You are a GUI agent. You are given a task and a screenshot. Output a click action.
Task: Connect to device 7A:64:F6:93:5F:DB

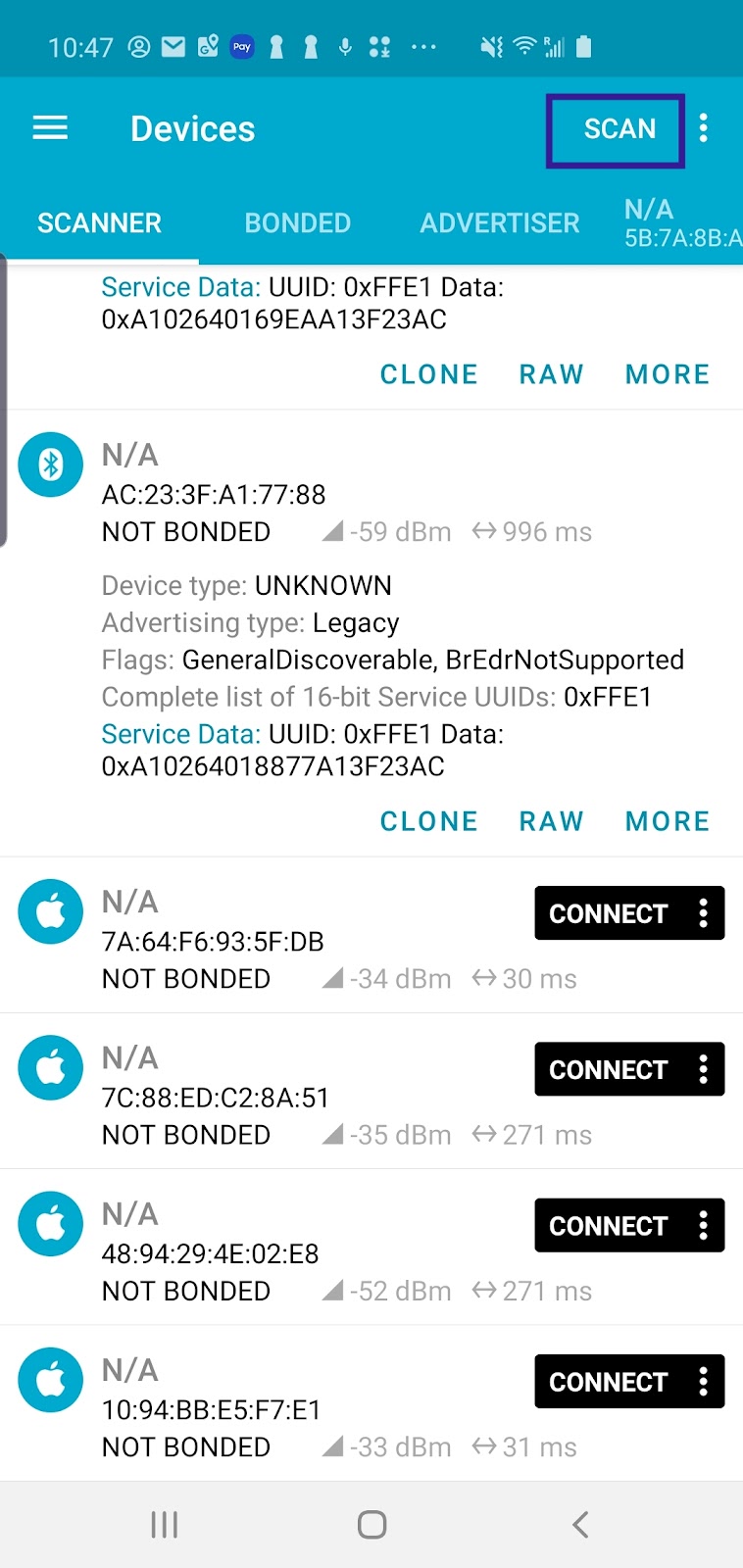[x=608, y=913]
